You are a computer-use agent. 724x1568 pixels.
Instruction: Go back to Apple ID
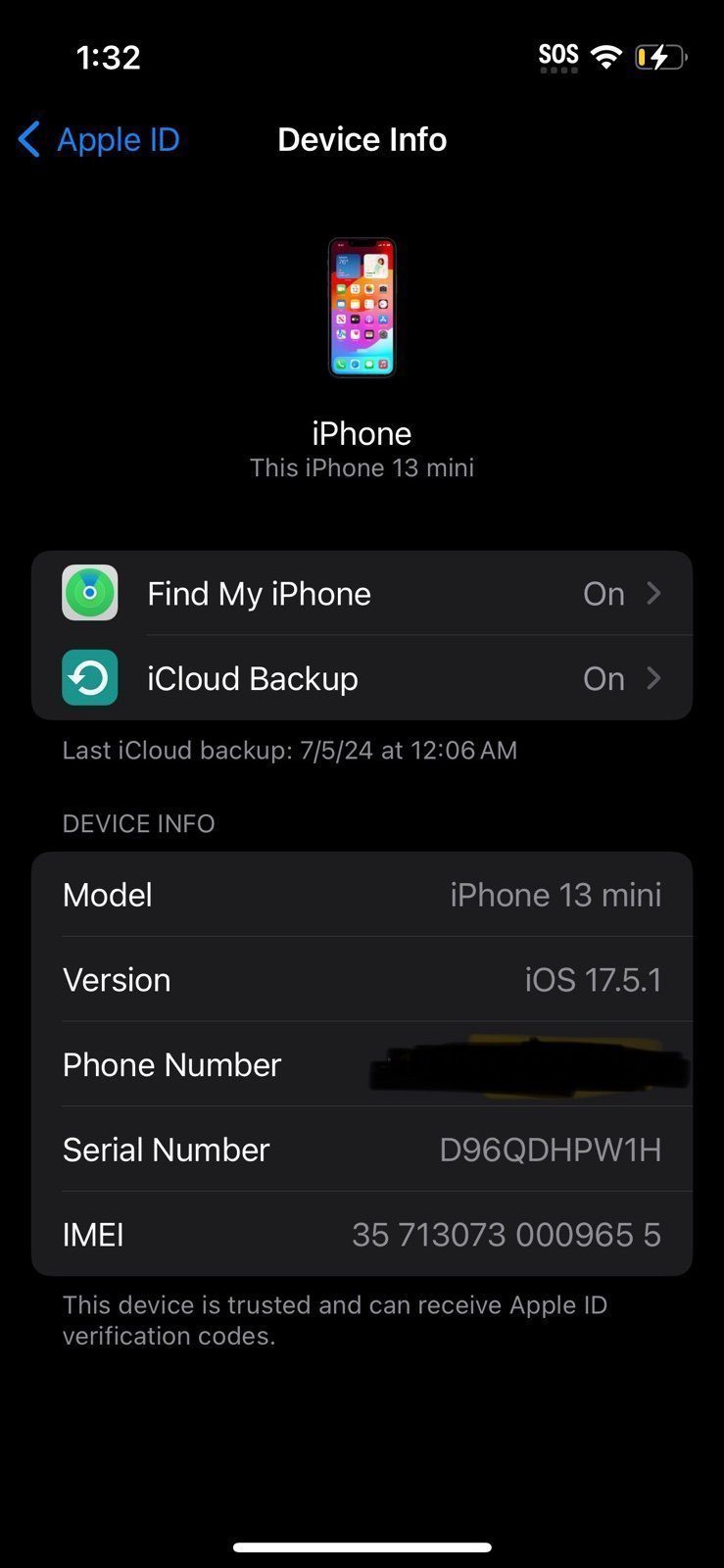[99, 139]
